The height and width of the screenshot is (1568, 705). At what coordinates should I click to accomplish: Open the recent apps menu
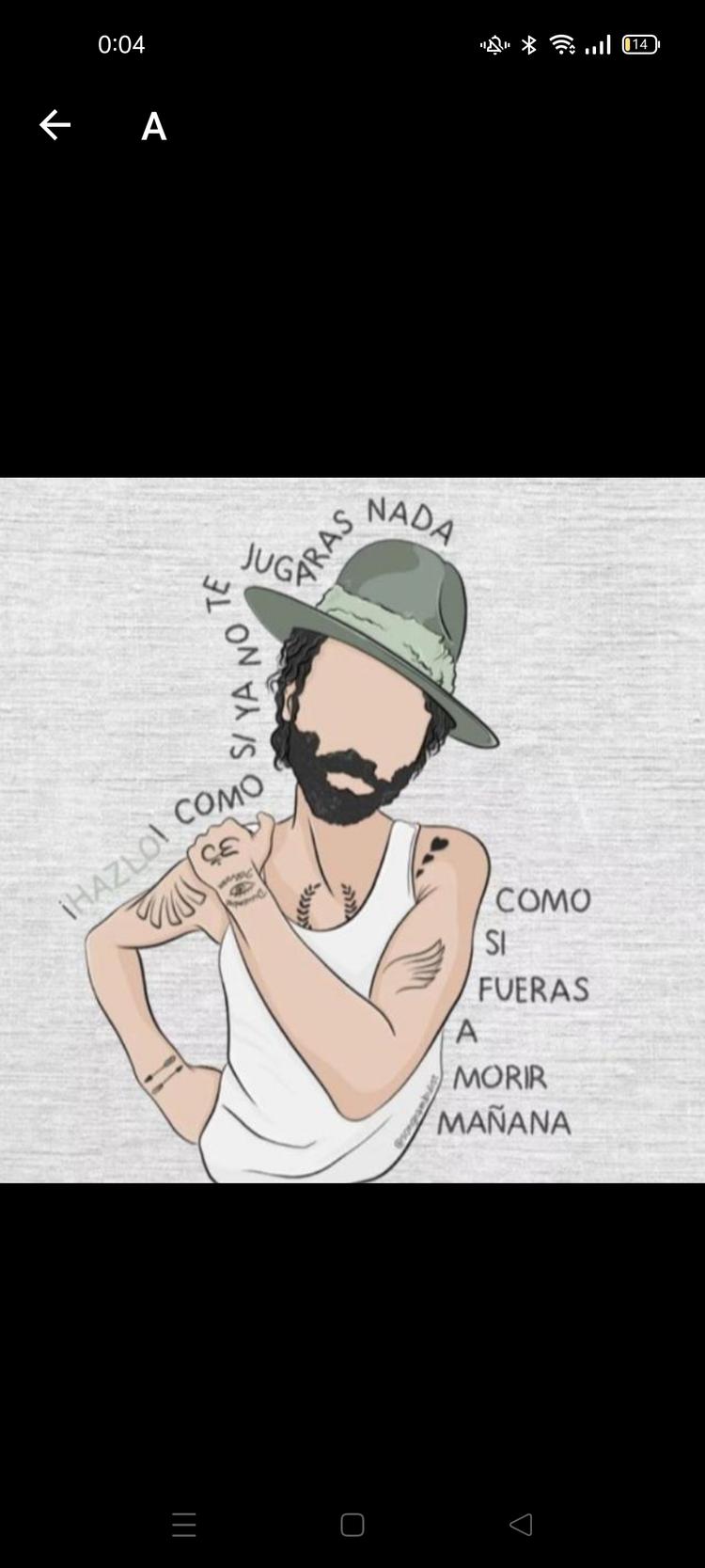click(x=184, y=1525)
